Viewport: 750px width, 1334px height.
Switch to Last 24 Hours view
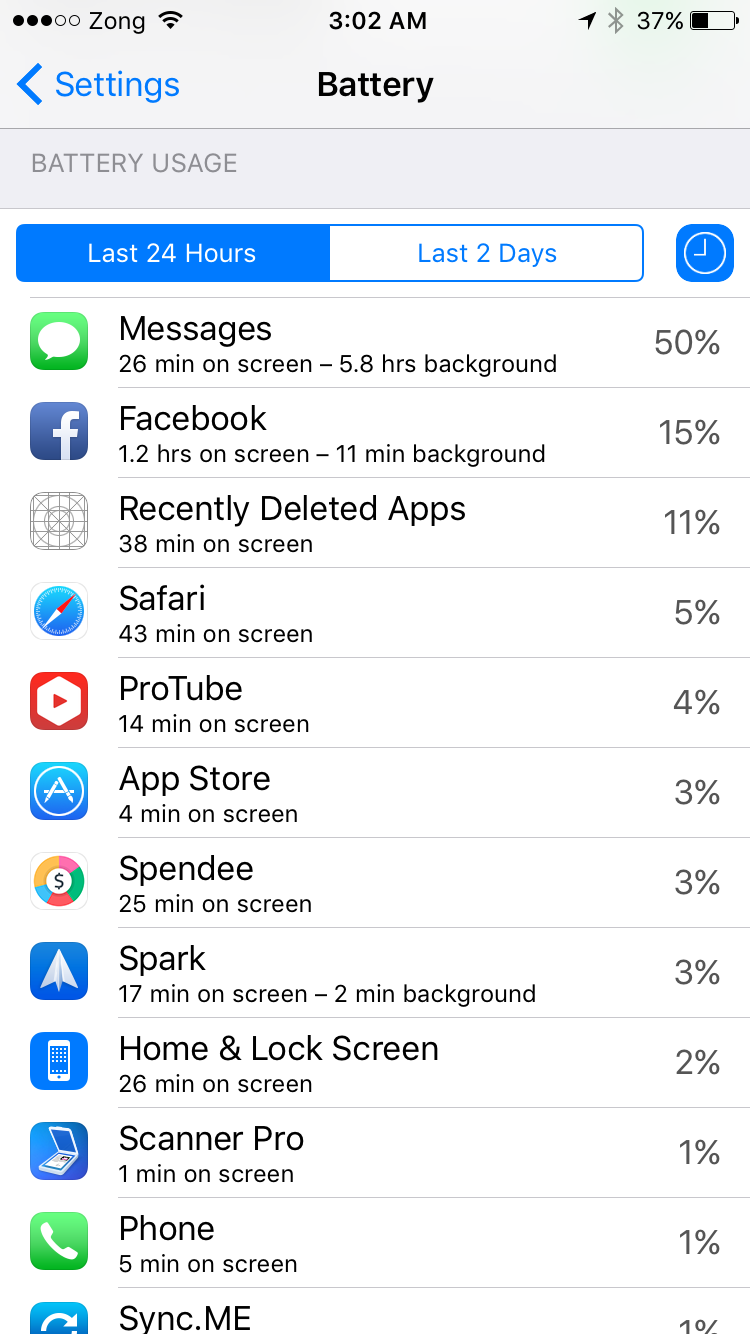[172, 254]
